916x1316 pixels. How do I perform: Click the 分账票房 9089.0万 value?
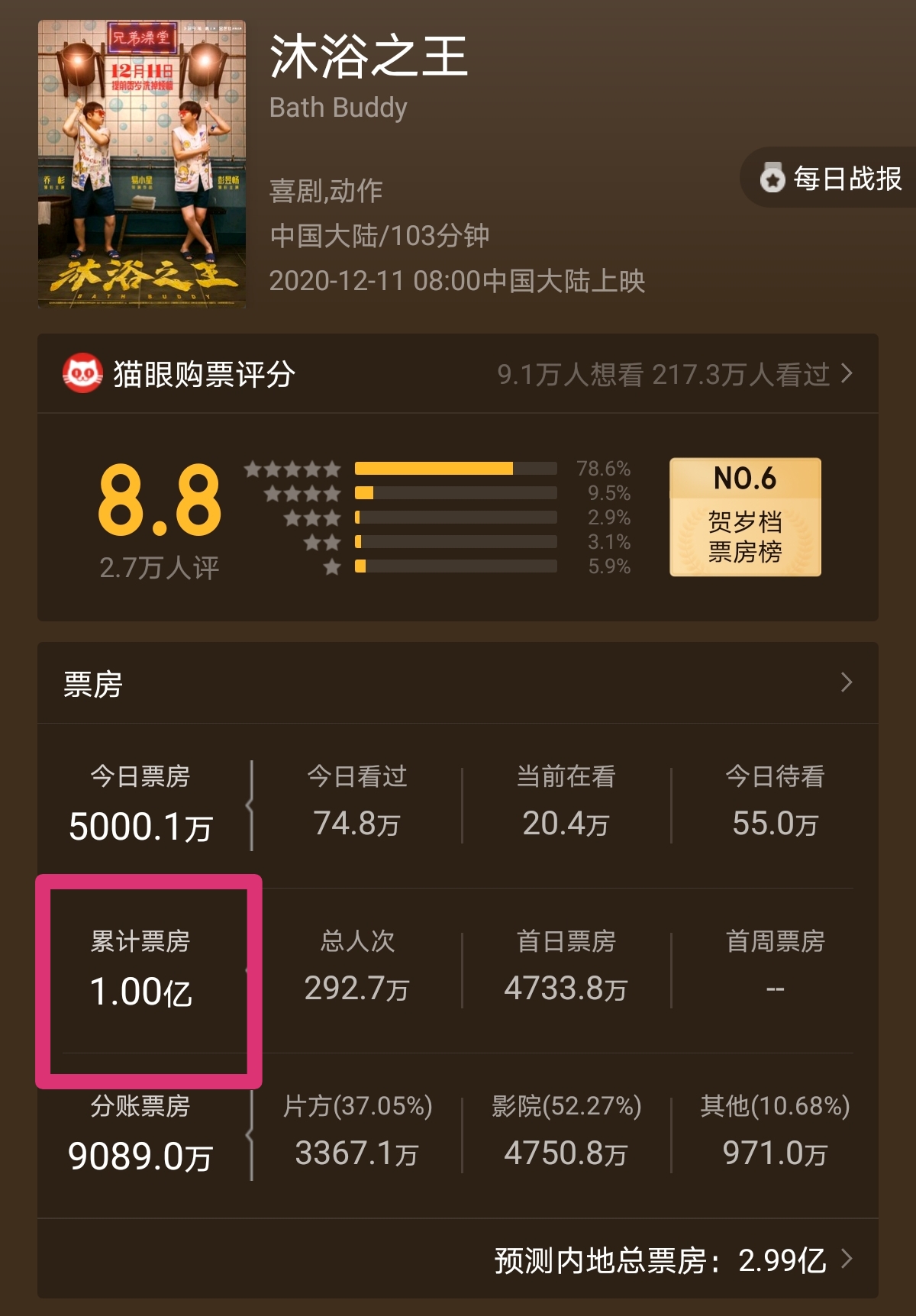click(141, 1154)
